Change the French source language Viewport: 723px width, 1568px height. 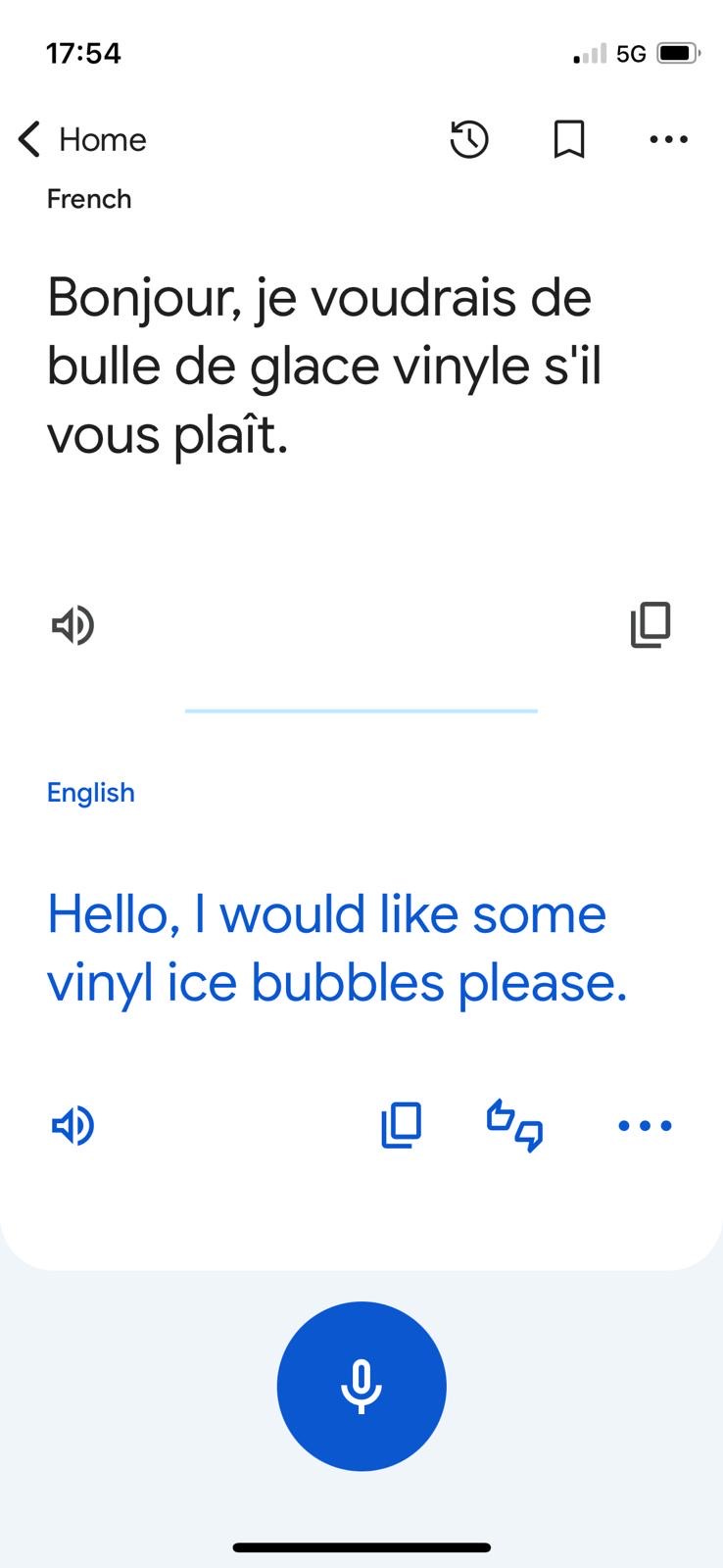point(89,199)
